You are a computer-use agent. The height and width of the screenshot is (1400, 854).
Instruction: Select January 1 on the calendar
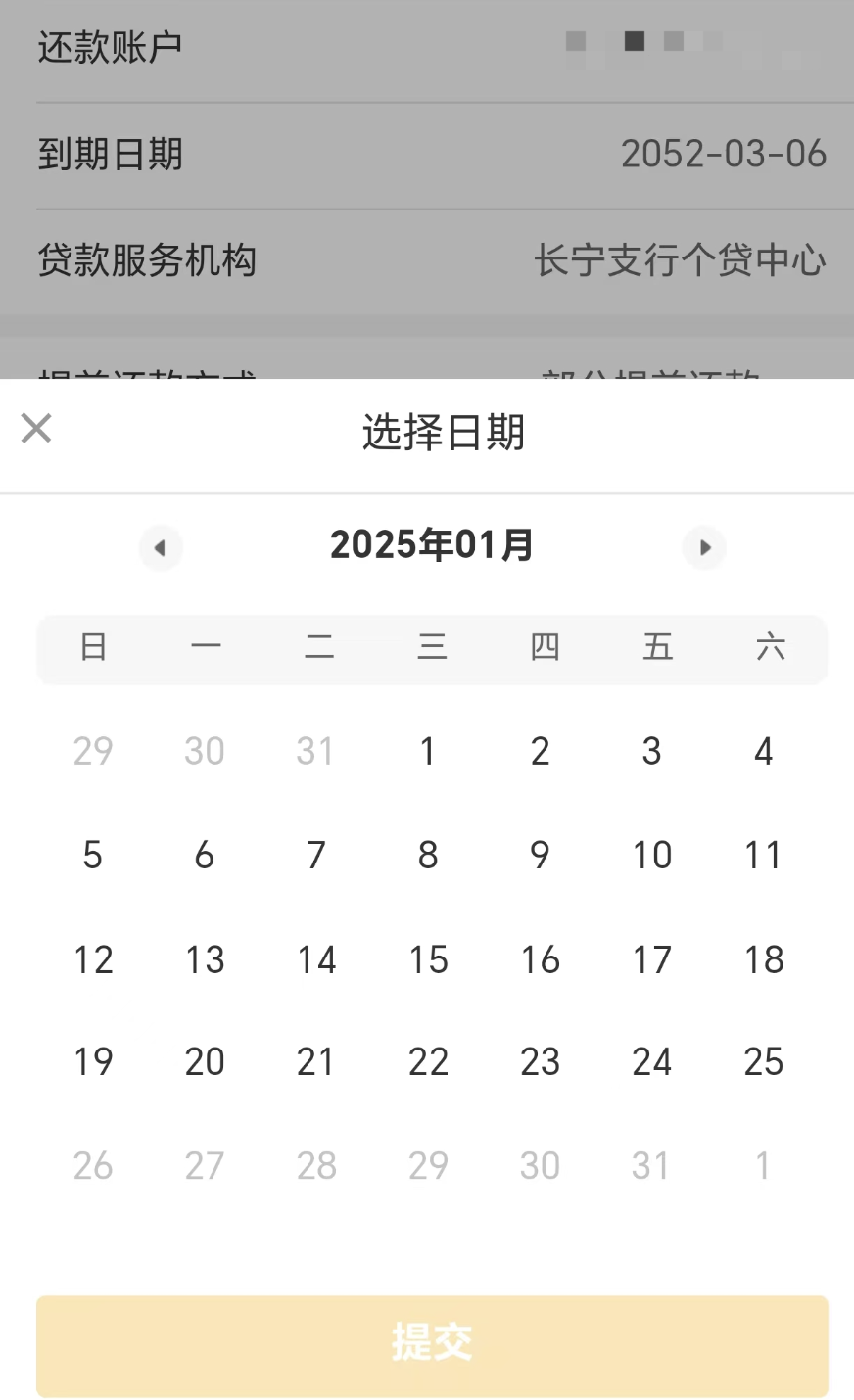(428, 751)
